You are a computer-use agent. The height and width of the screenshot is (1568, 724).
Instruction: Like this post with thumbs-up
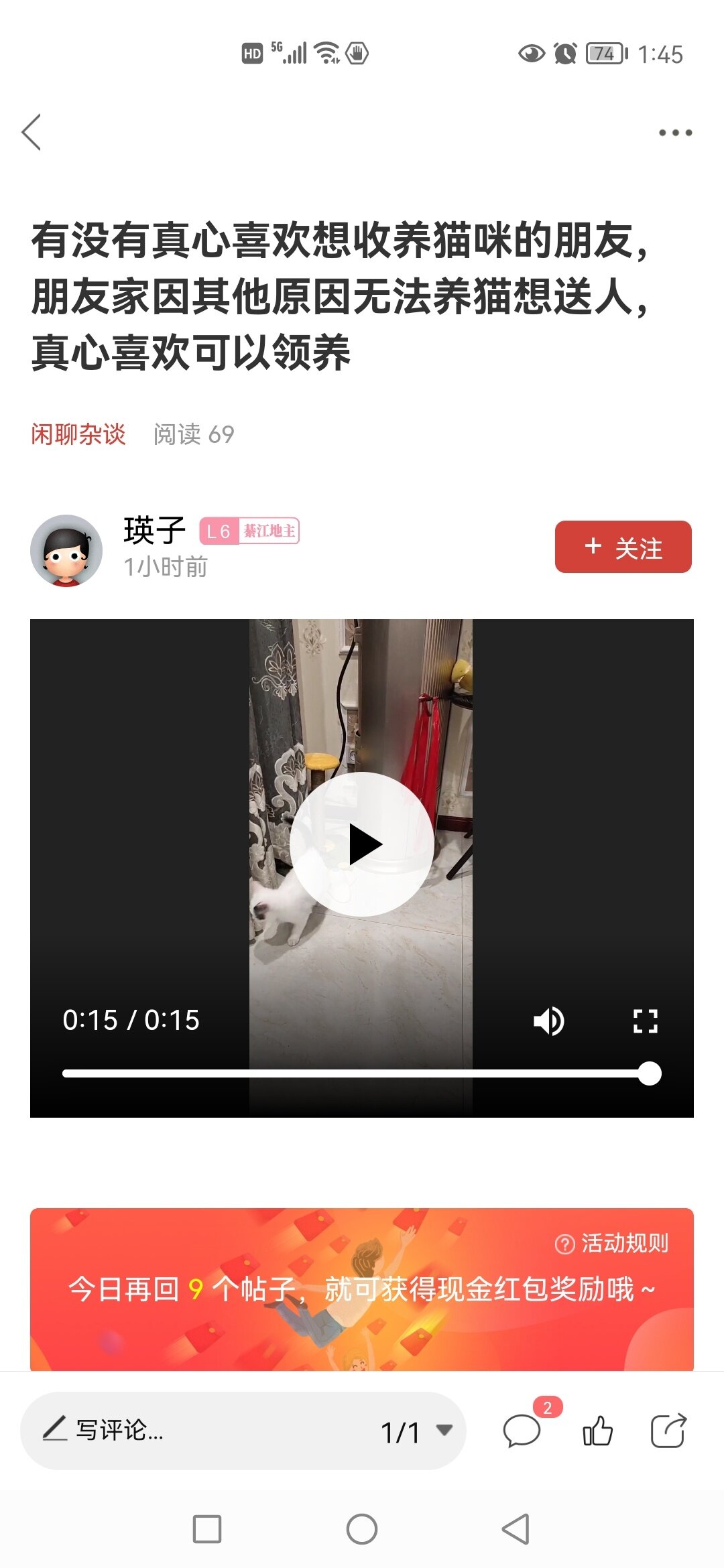[597, 1431]
